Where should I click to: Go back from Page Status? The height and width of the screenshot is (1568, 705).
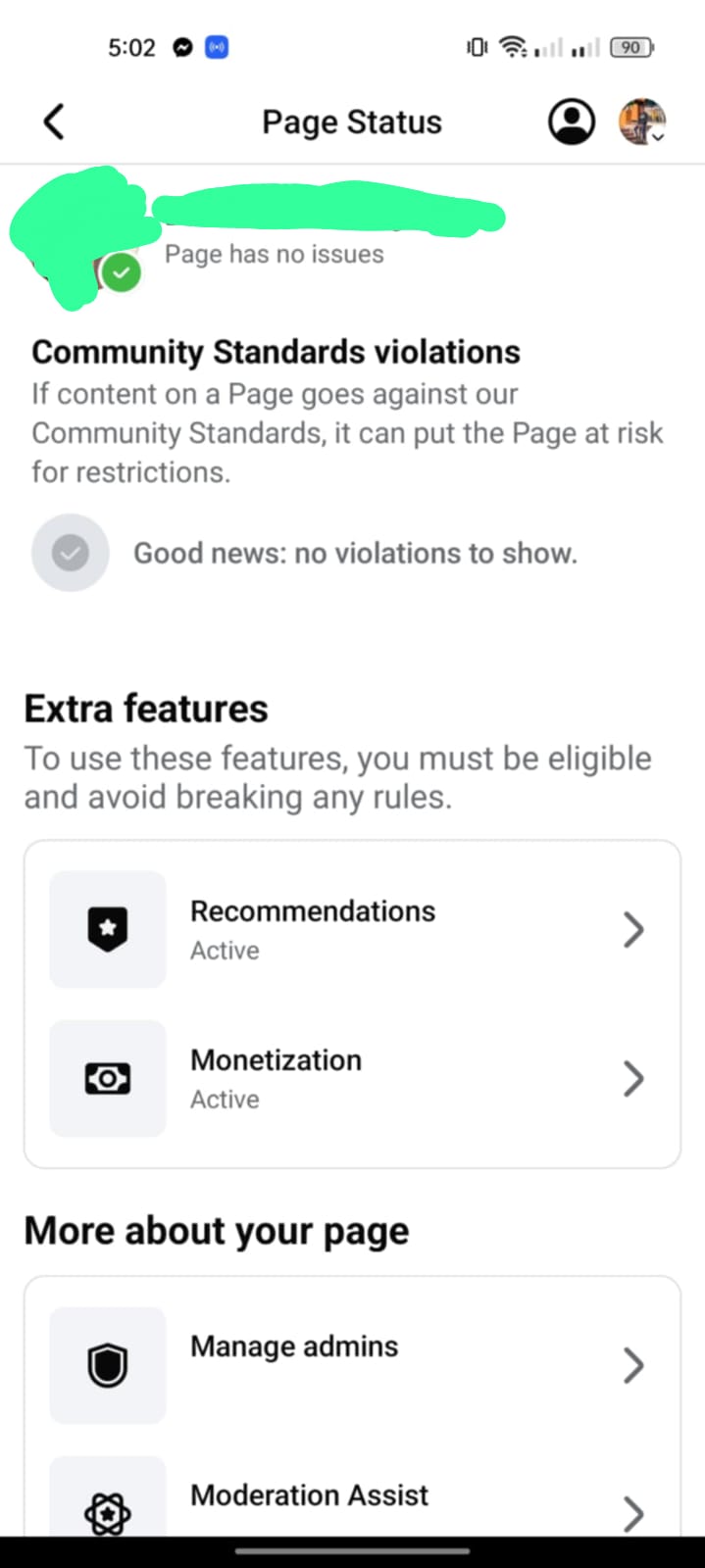[x=54, y=122]
